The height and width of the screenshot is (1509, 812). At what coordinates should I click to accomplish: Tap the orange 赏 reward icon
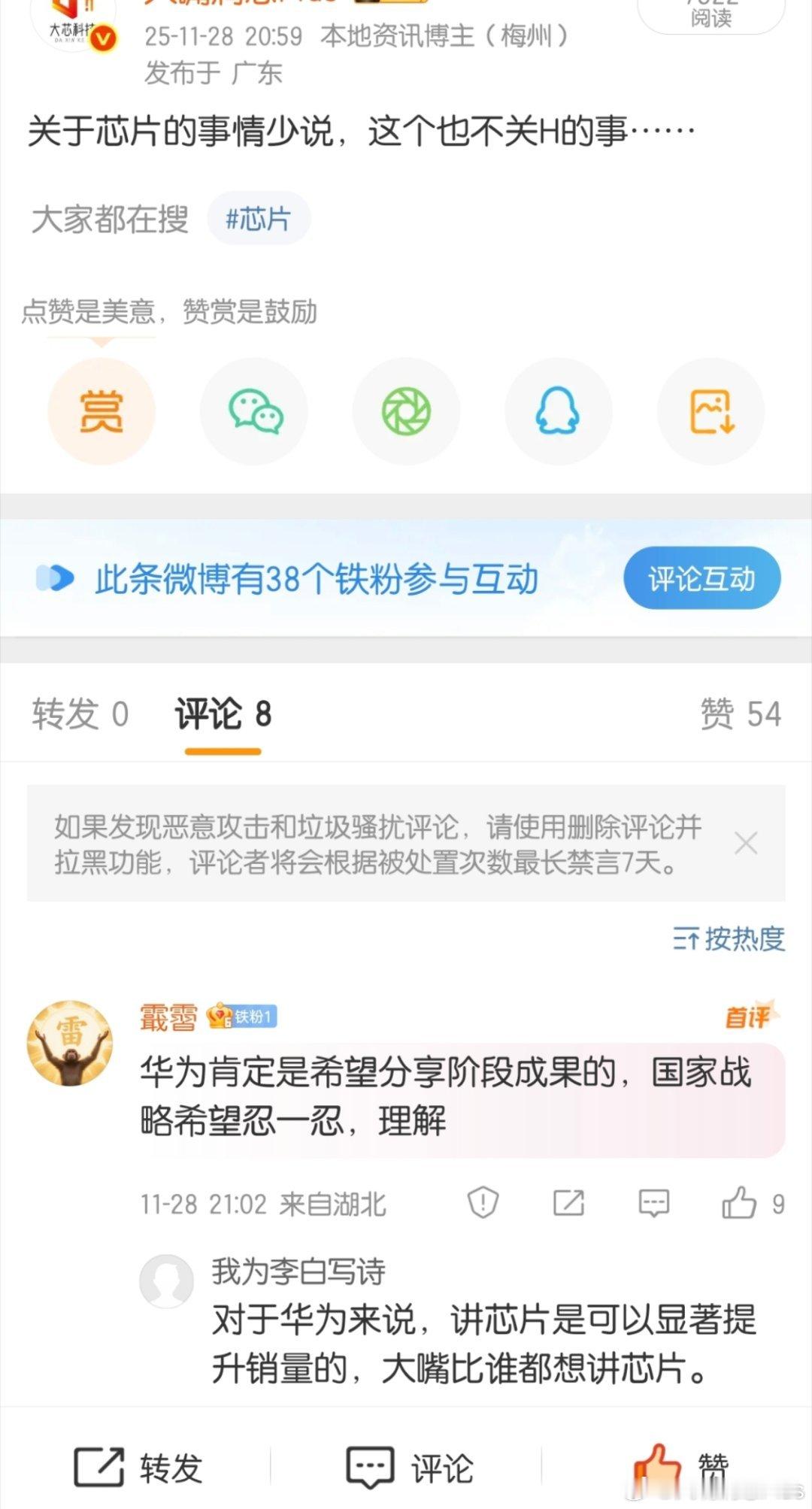coord(101,411)
